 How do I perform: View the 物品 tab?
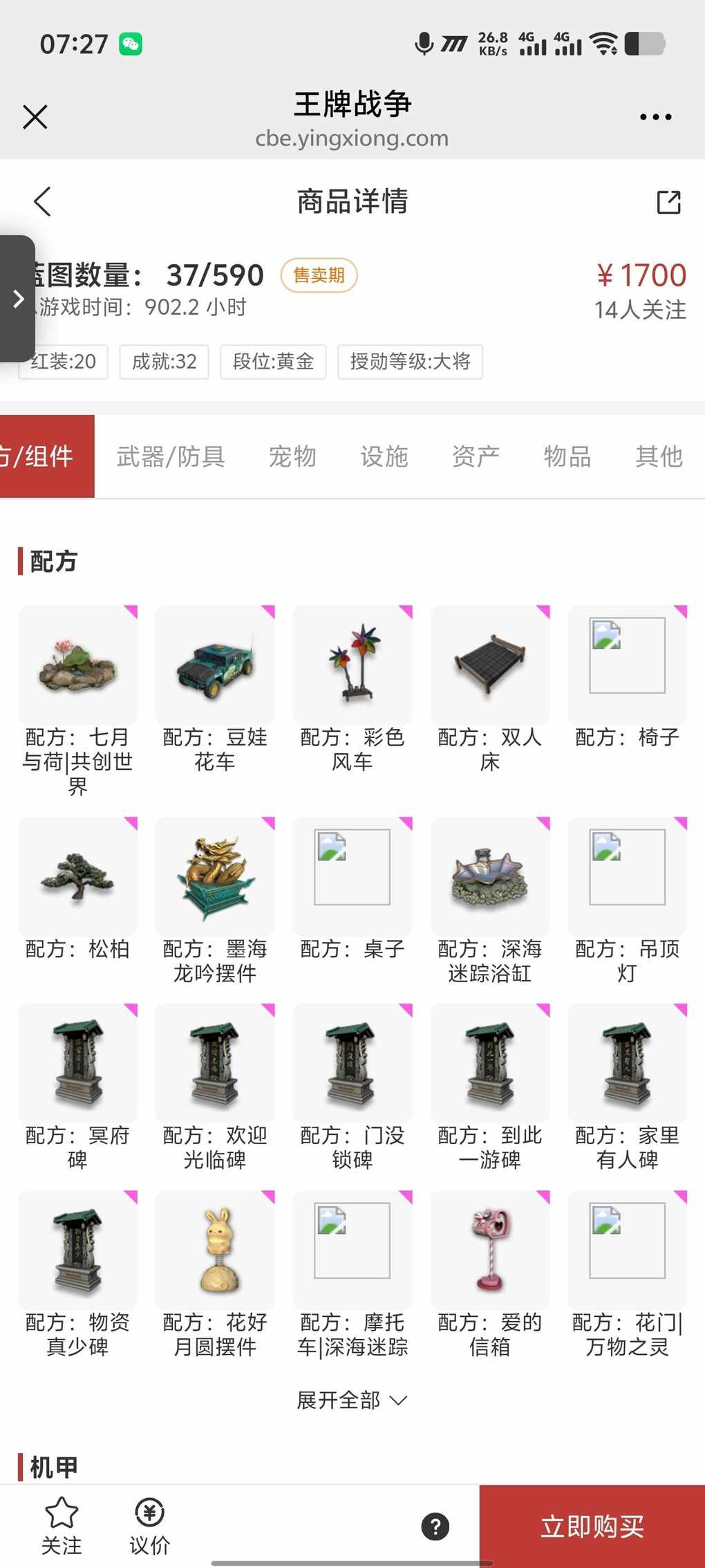[567, 456]
